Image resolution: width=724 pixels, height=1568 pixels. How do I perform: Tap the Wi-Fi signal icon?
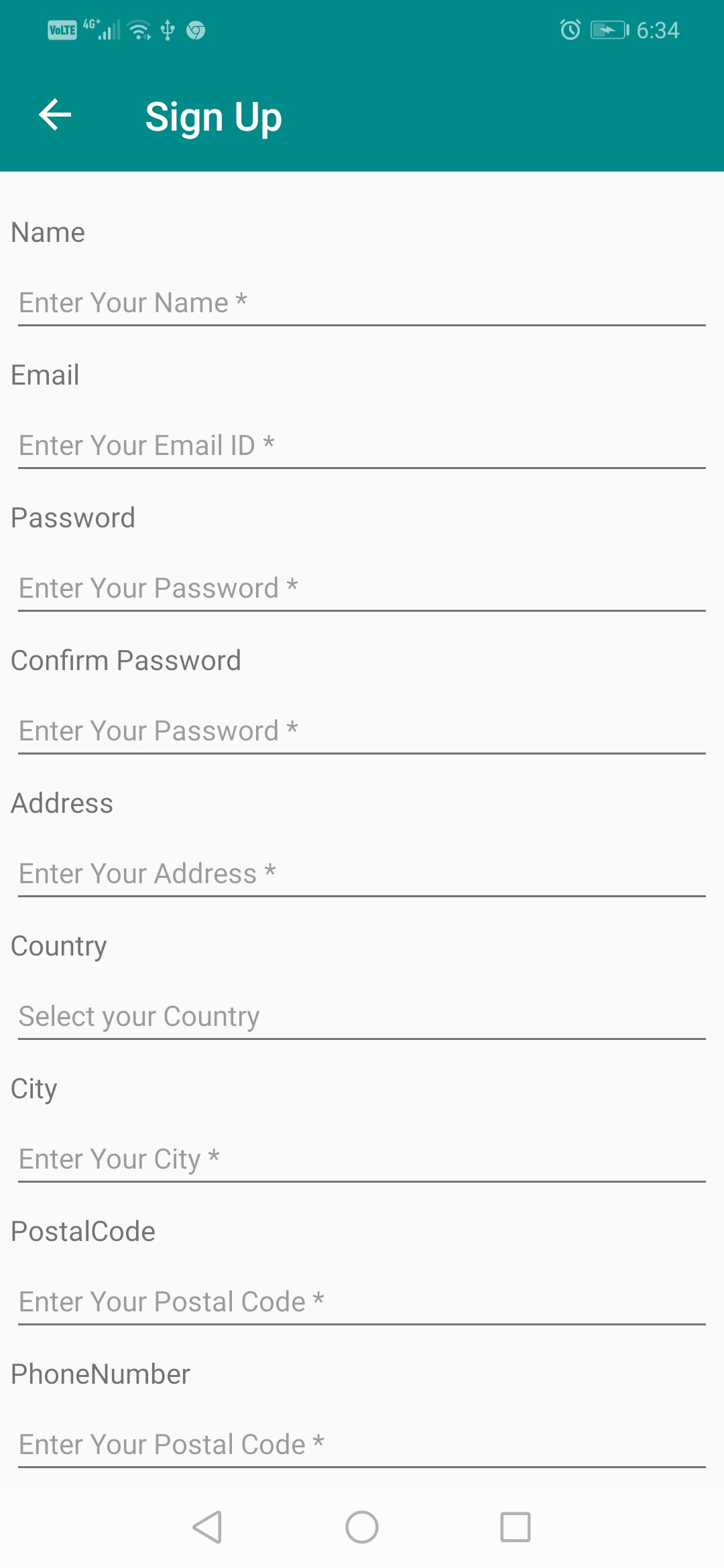(x=139, y=29)
